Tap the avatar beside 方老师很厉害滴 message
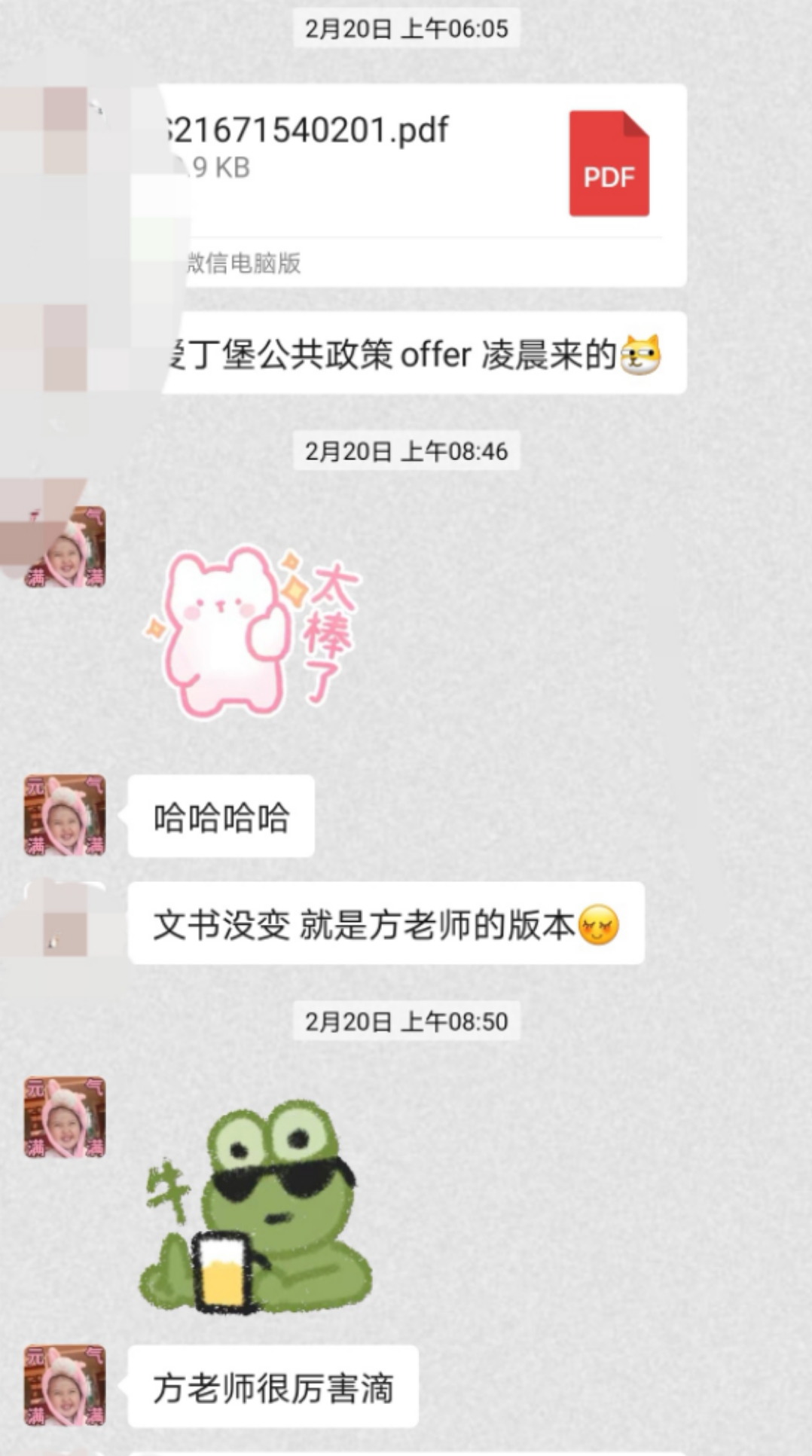The width and height of the screenshot is (812, 1456). [x=65, y=1386]
